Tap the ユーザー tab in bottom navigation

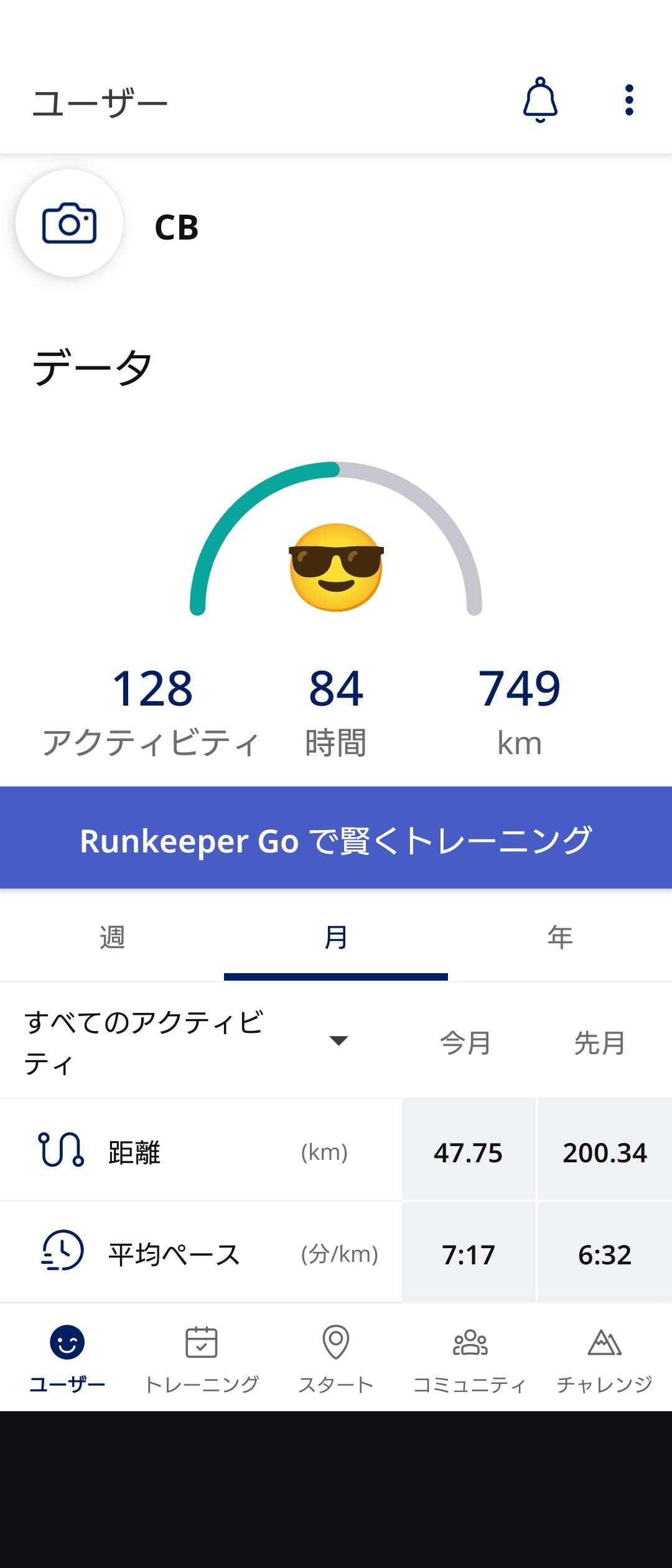(67, 1359)
